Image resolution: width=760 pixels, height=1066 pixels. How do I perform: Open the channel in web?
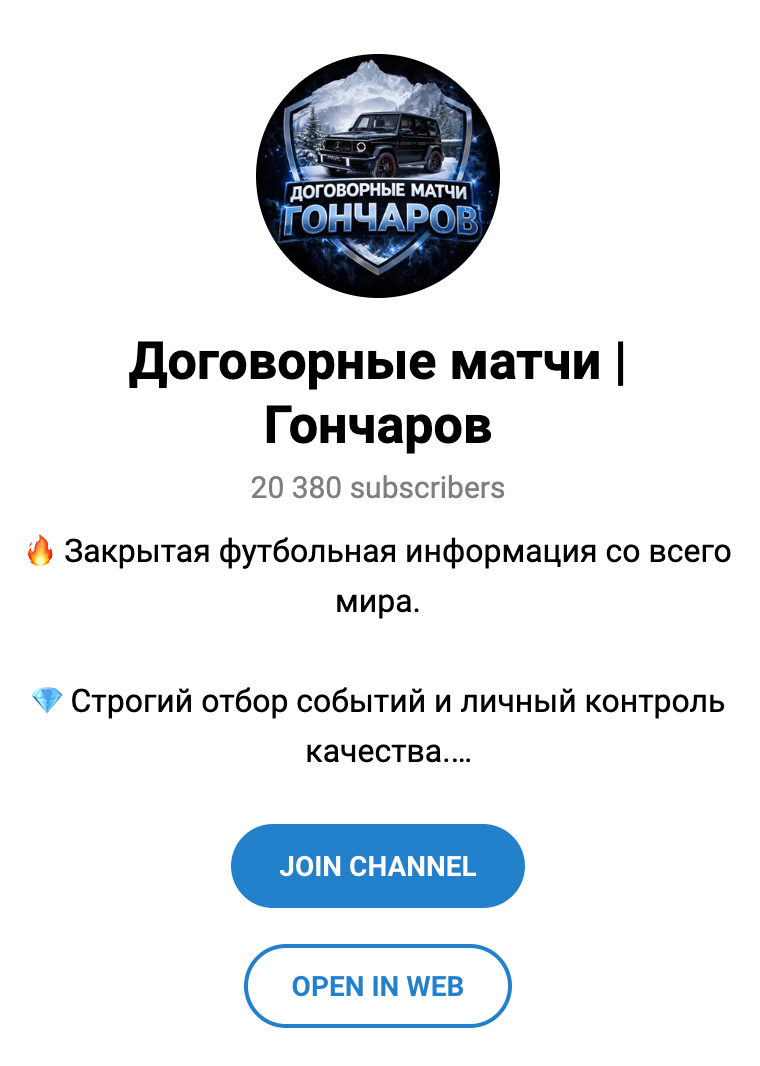pyautogui.click(x=377, y=986)
